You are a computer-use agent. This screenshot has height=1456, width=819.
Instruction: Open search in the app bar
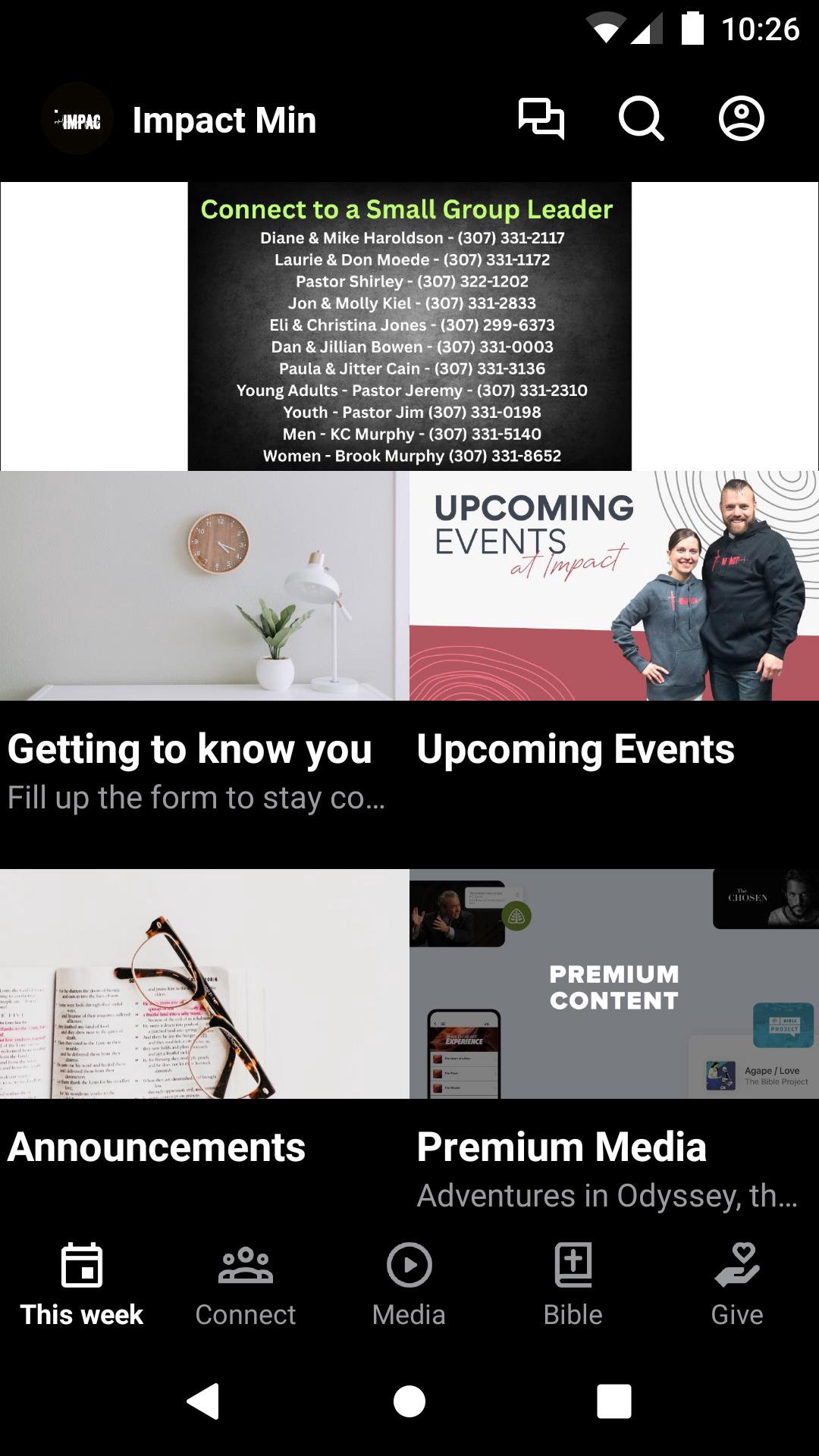[x=641, y=119]
